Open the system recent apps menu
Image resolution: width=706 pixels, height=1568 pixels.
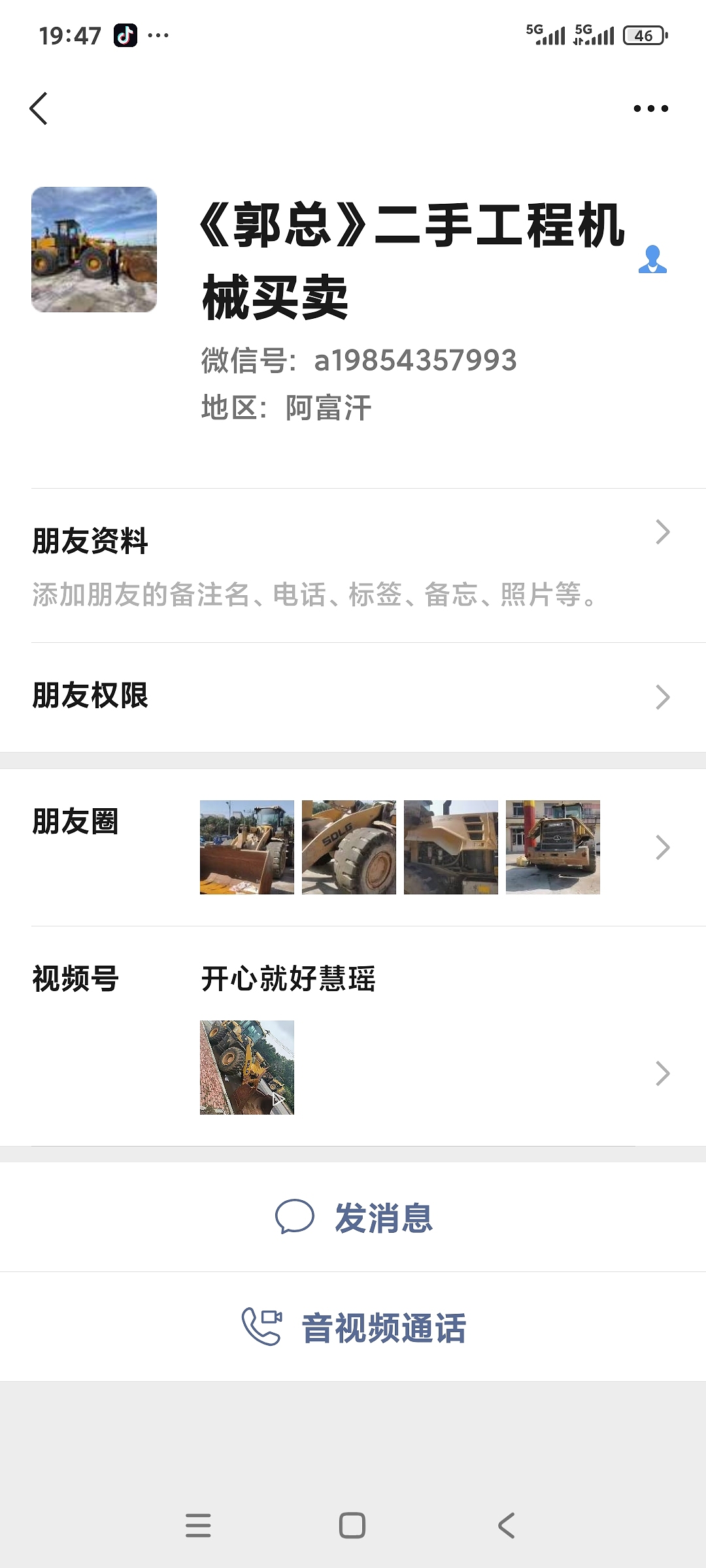coord(198,1526)
